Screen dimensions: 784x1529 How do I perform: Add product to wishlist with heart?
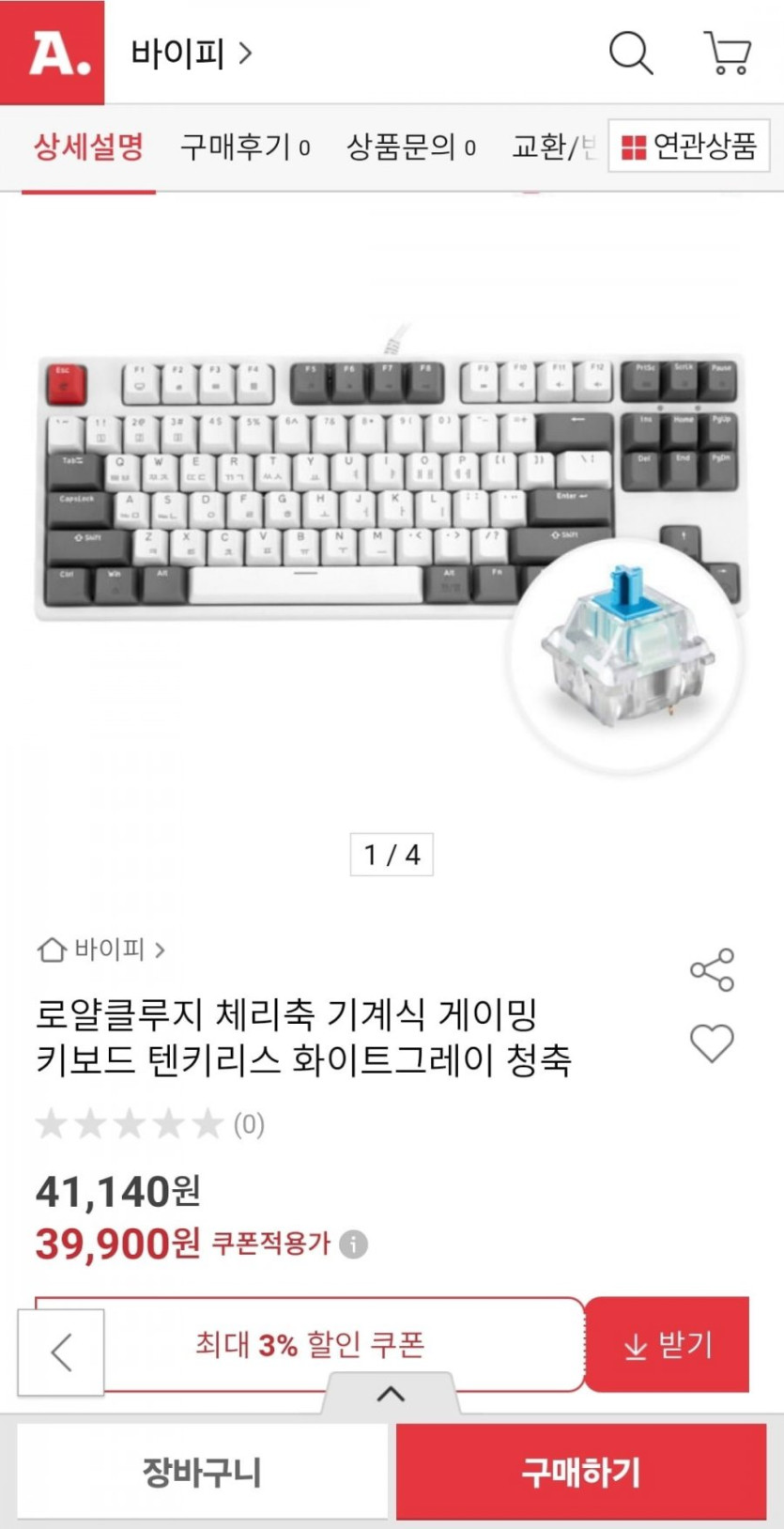point(712,1044)
